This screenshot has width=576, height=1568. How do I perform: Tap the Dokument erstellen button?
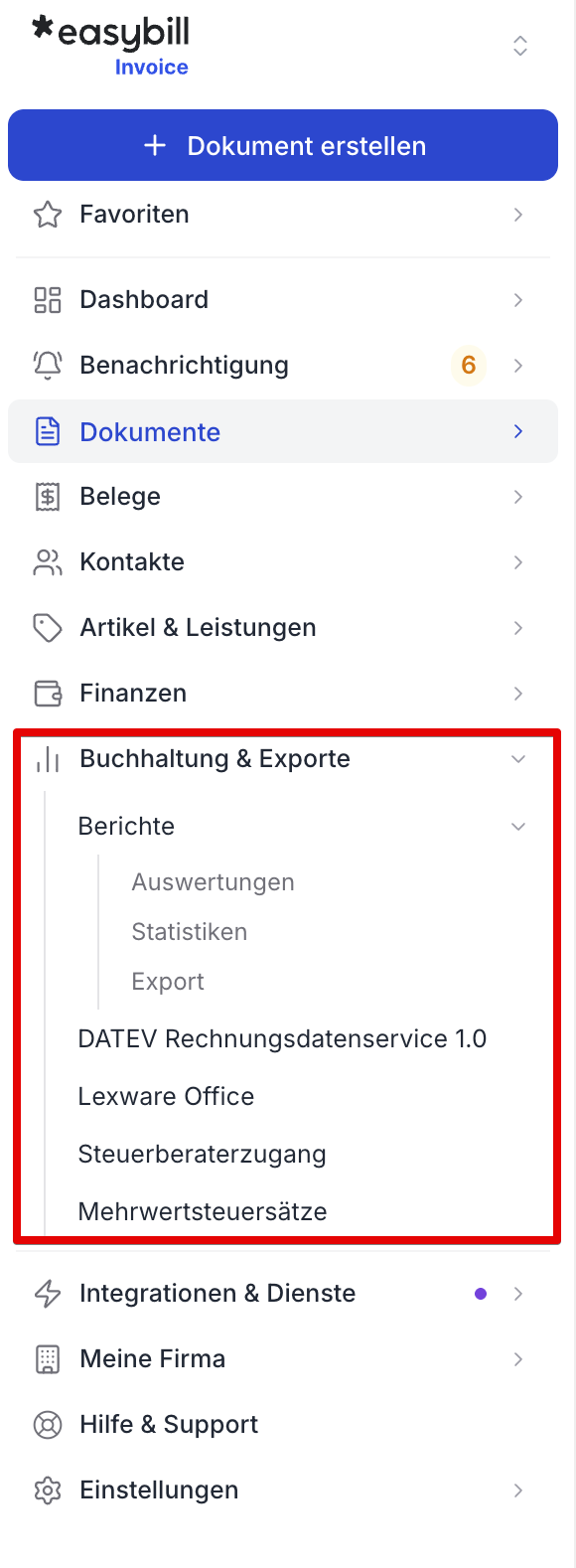[x=283, y=145]
